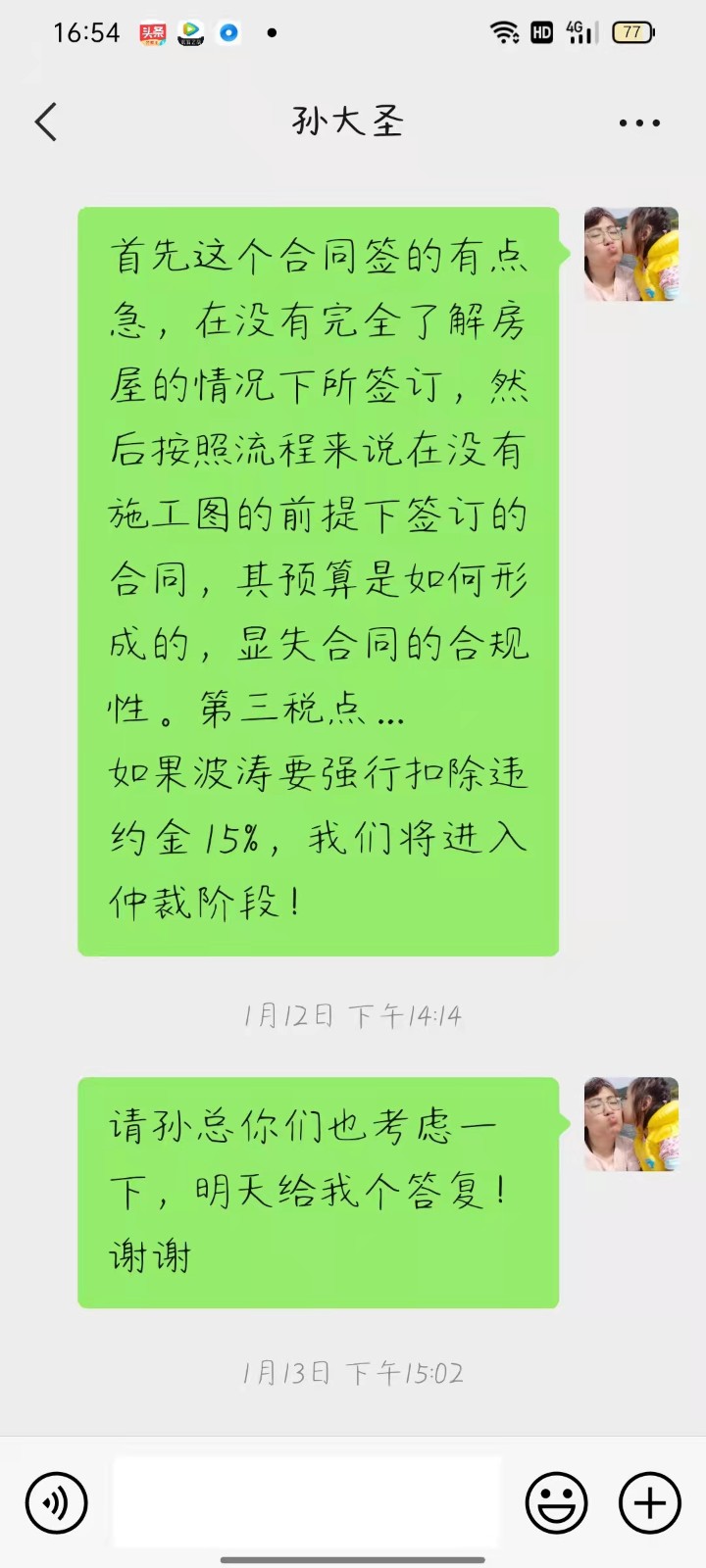The width and height of the screenshot is (706, 1568).
Task: Switch to voice message input
Action: [57, 1502]
